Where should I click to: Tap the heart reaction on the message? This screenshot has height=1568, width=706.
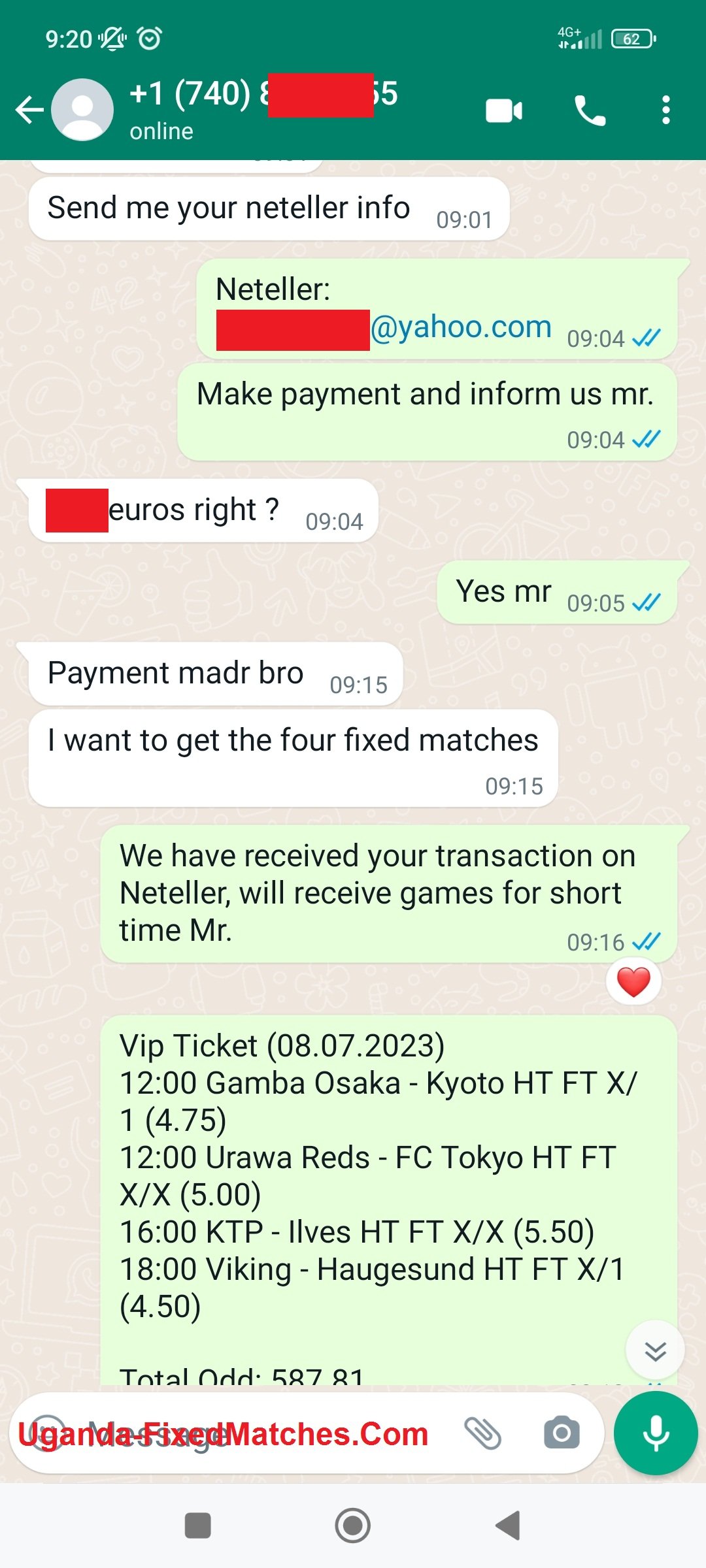pyautogui.click(x=633, y=981)
